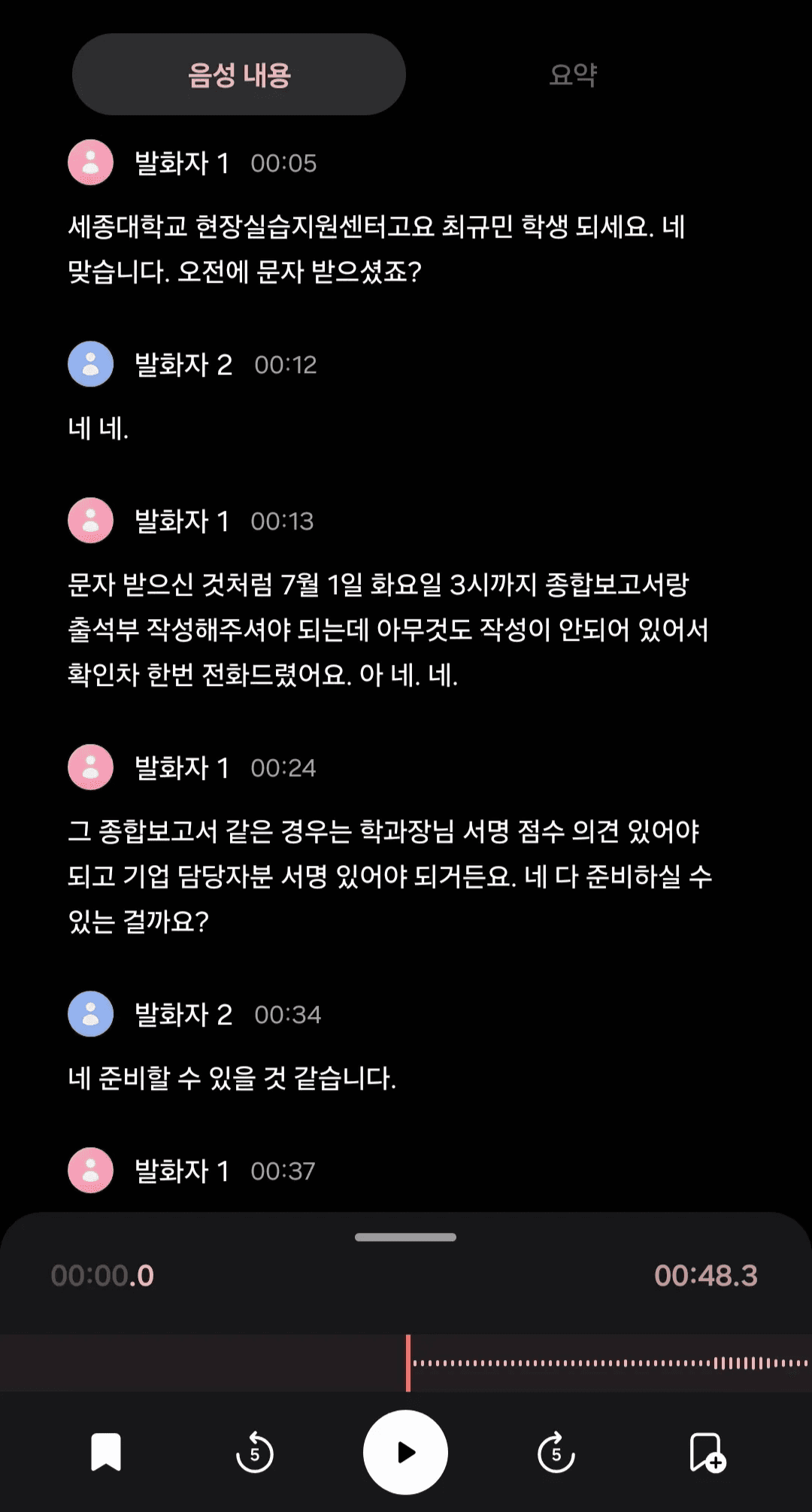Skip forward 5 seconds

(x=556, y=1452)
